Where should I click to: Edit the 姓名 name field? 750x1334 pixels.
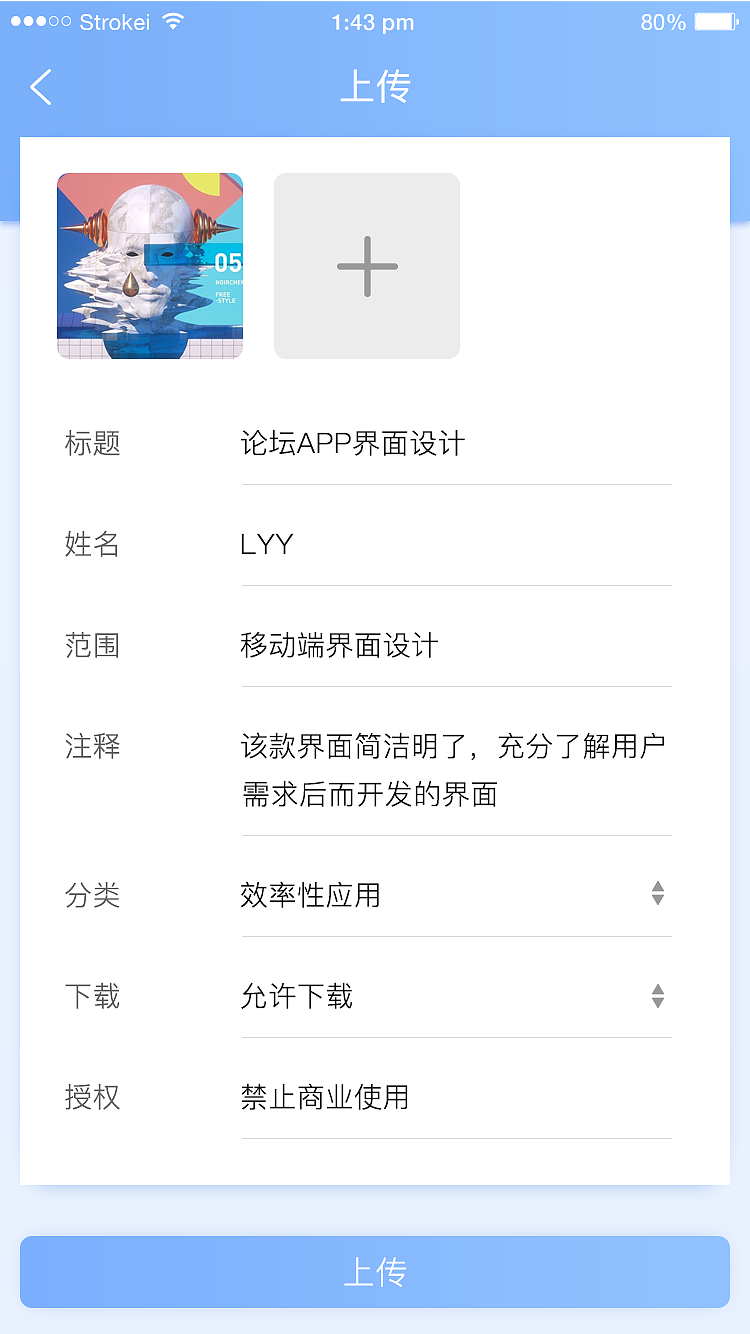[455, 545]
